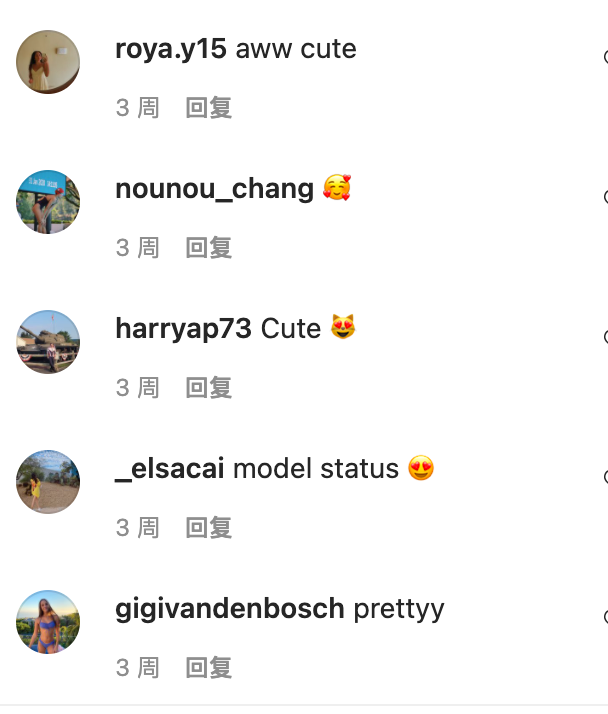
Task: Tap the username nounou_chang
Action: pos(215,189)
